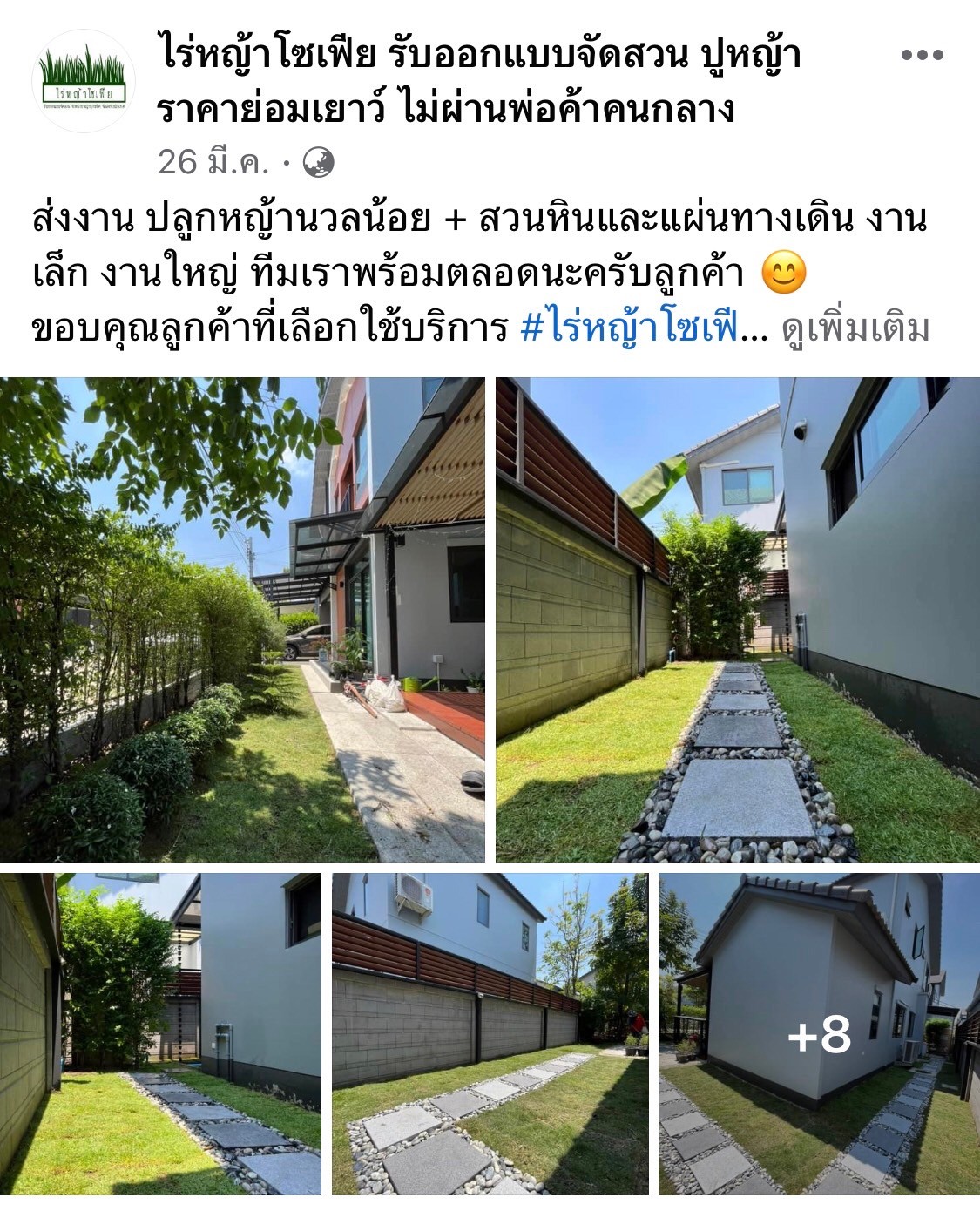Expand the post text with ดูเพิ่มเติม
Viewport: 980px width, 1211px height.
[855, 328]
